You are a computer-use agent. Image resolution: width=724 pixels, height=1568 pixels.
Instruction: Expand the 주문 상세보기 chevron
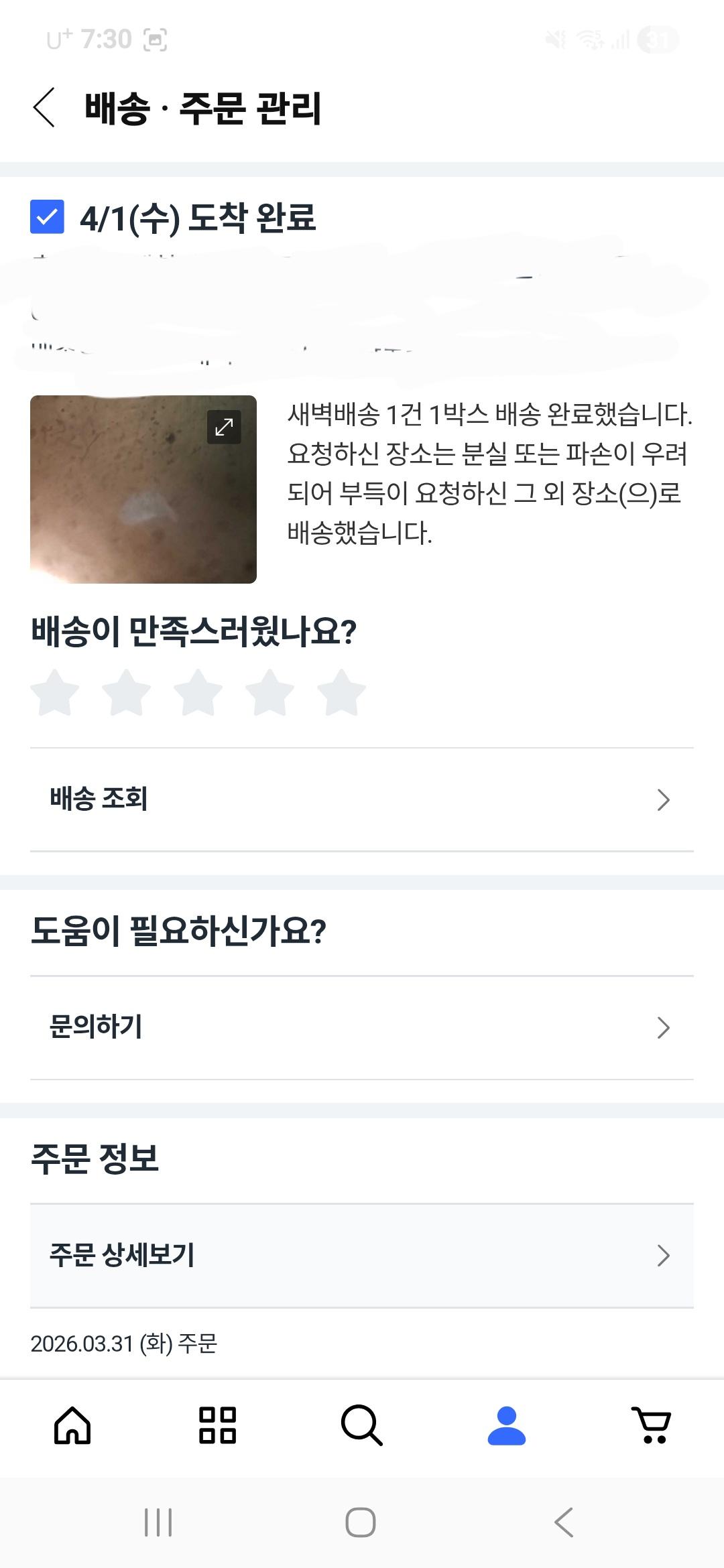[x=664, y=1254]
